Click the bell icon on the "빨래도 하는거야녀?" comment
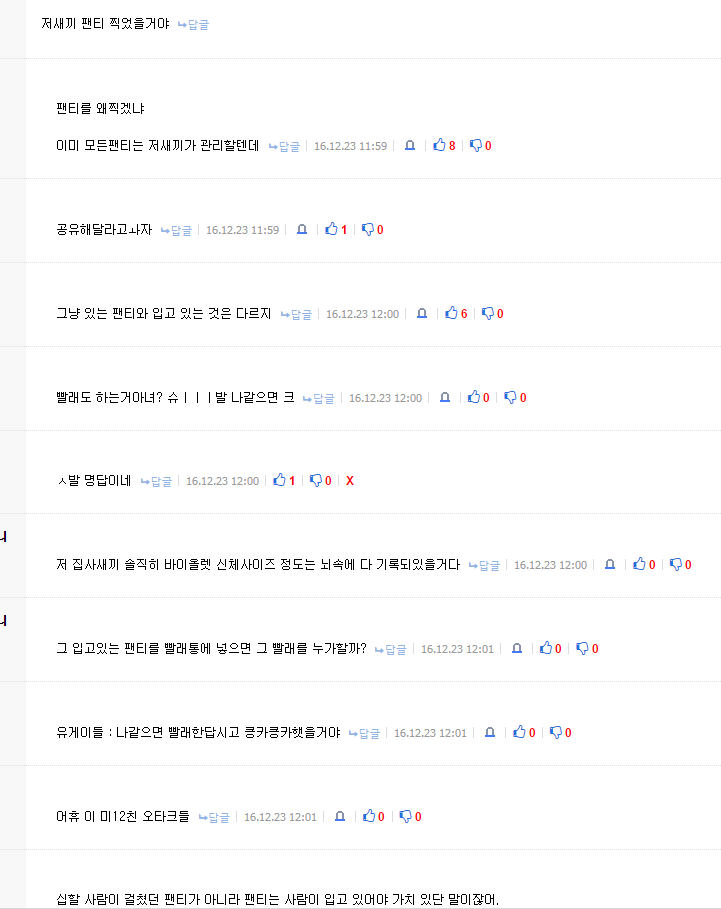 [444, 397]
